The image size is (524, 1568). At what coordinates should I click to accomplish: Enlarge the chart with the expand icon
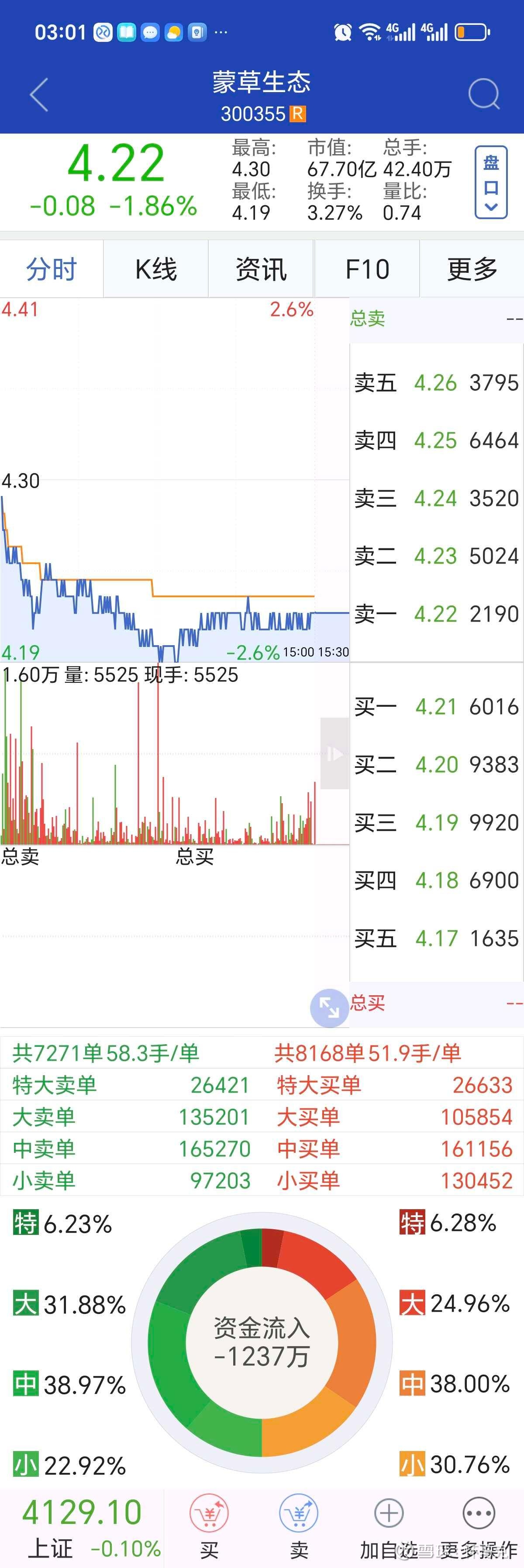(x=329, y=1008)
